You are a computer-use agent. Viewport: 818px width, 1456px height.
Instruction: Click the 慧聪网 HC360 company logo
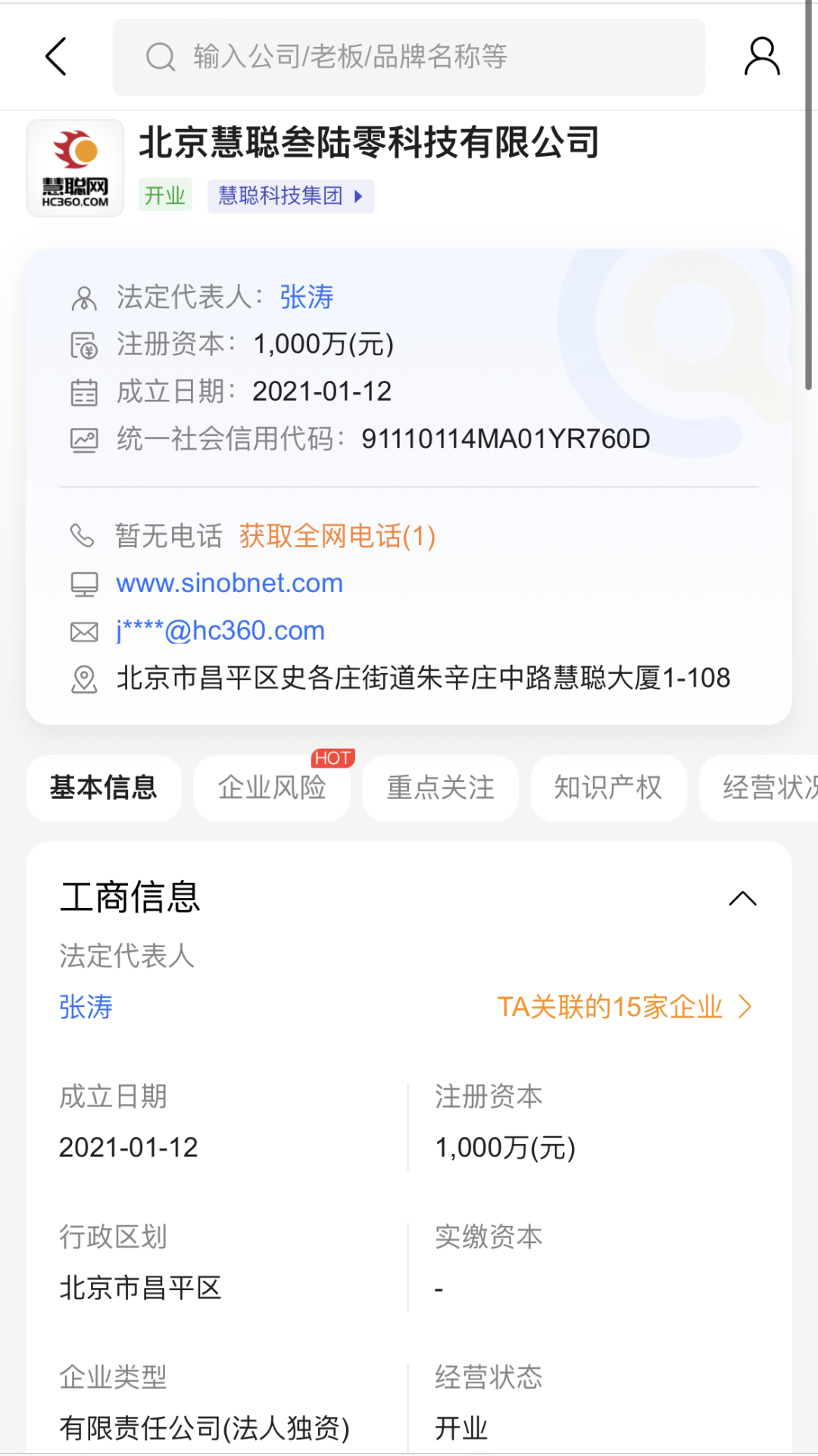point(75,167)
